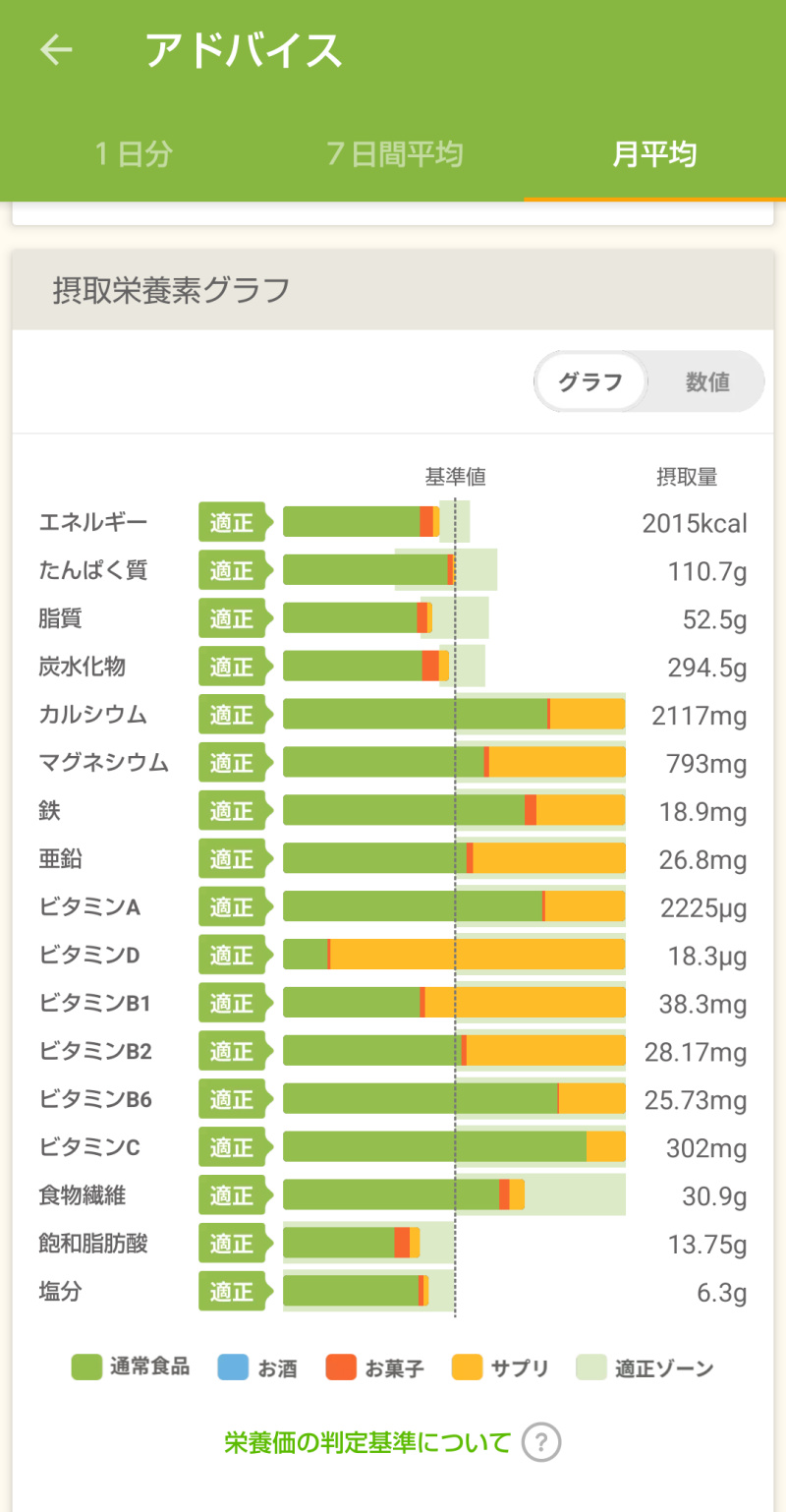Go back with the arrow icon
This screenshot has width=786, height=1512.
pos(56,50)
